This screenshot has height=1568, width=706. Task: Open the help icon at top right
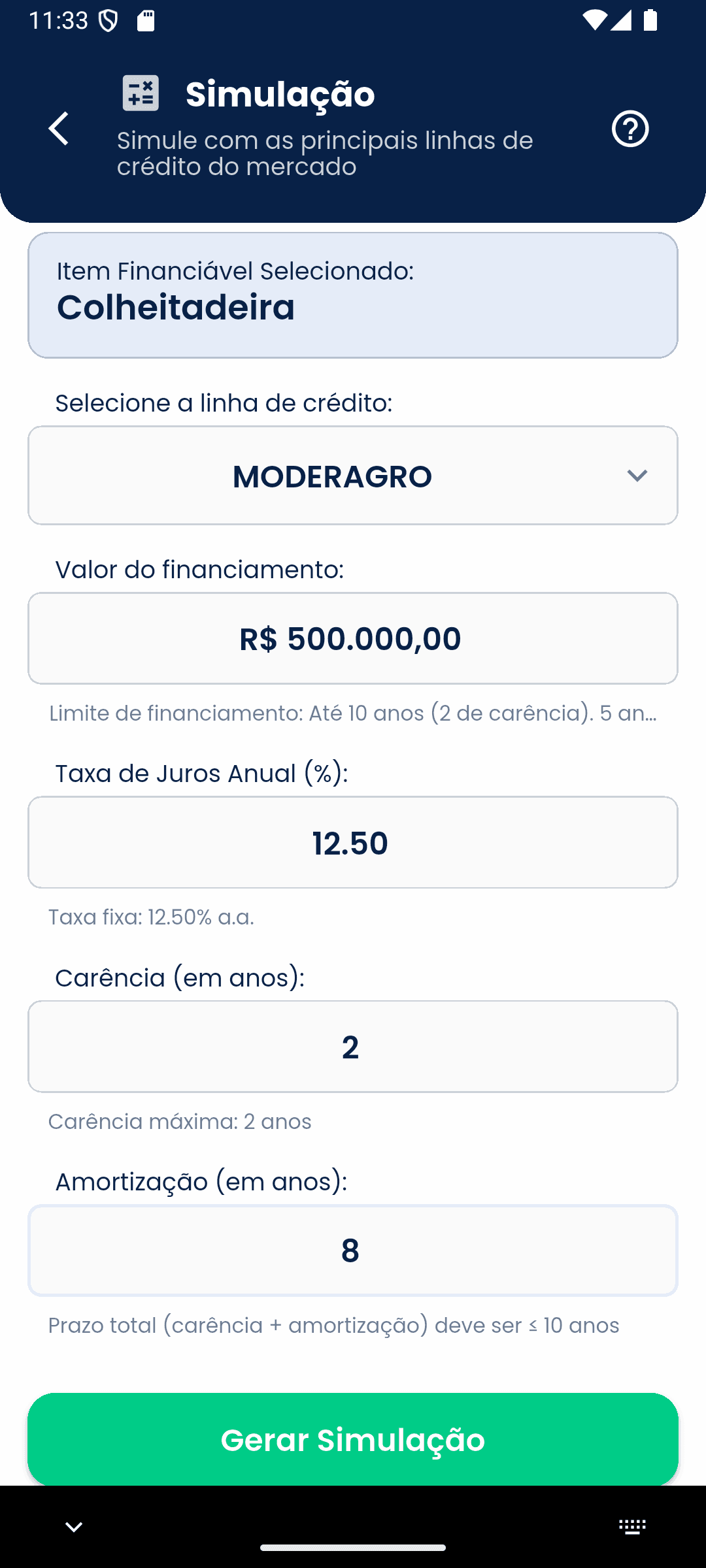630,130
